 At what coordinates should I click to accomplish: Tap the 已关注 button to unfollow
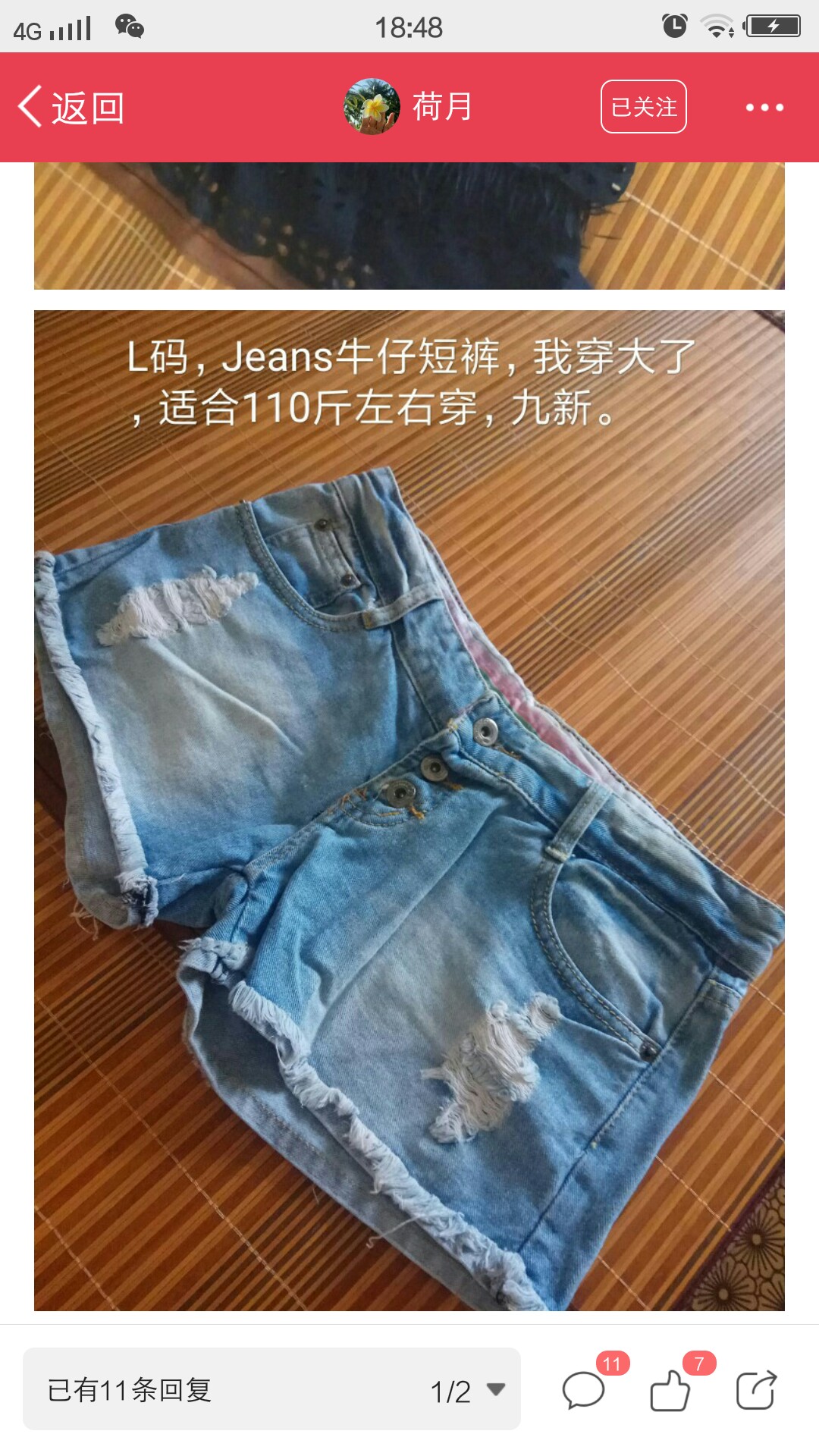coord(644,107)
